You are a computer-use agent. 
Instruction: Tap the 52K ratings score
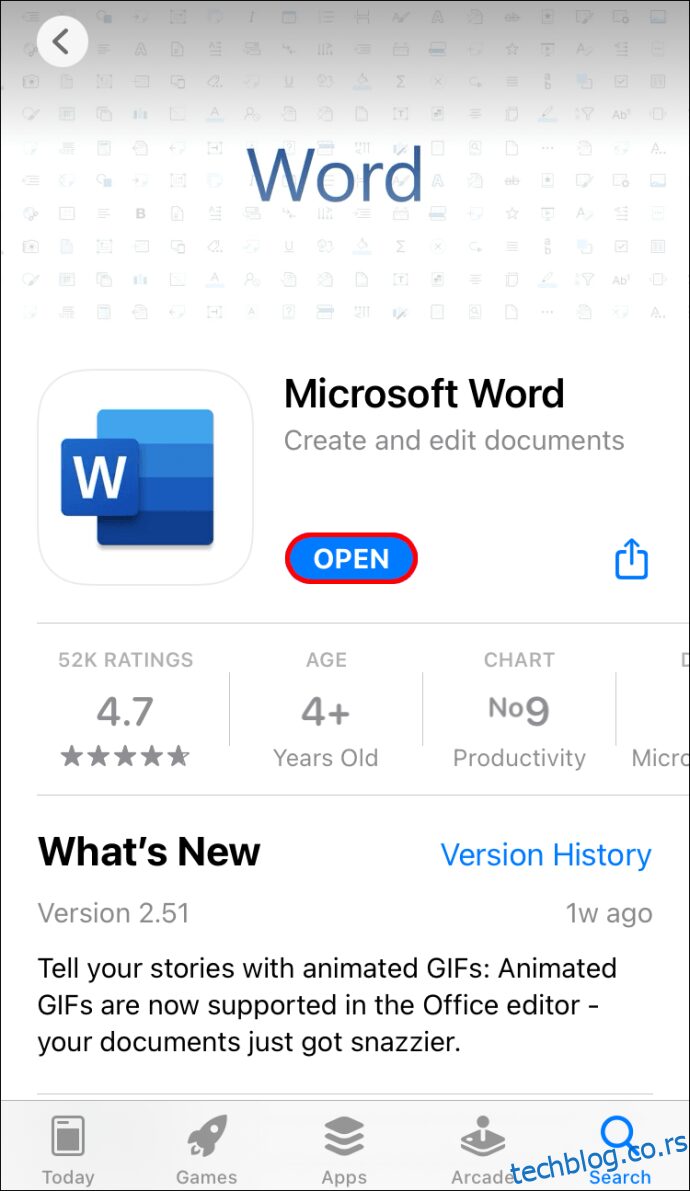[125, 709]
